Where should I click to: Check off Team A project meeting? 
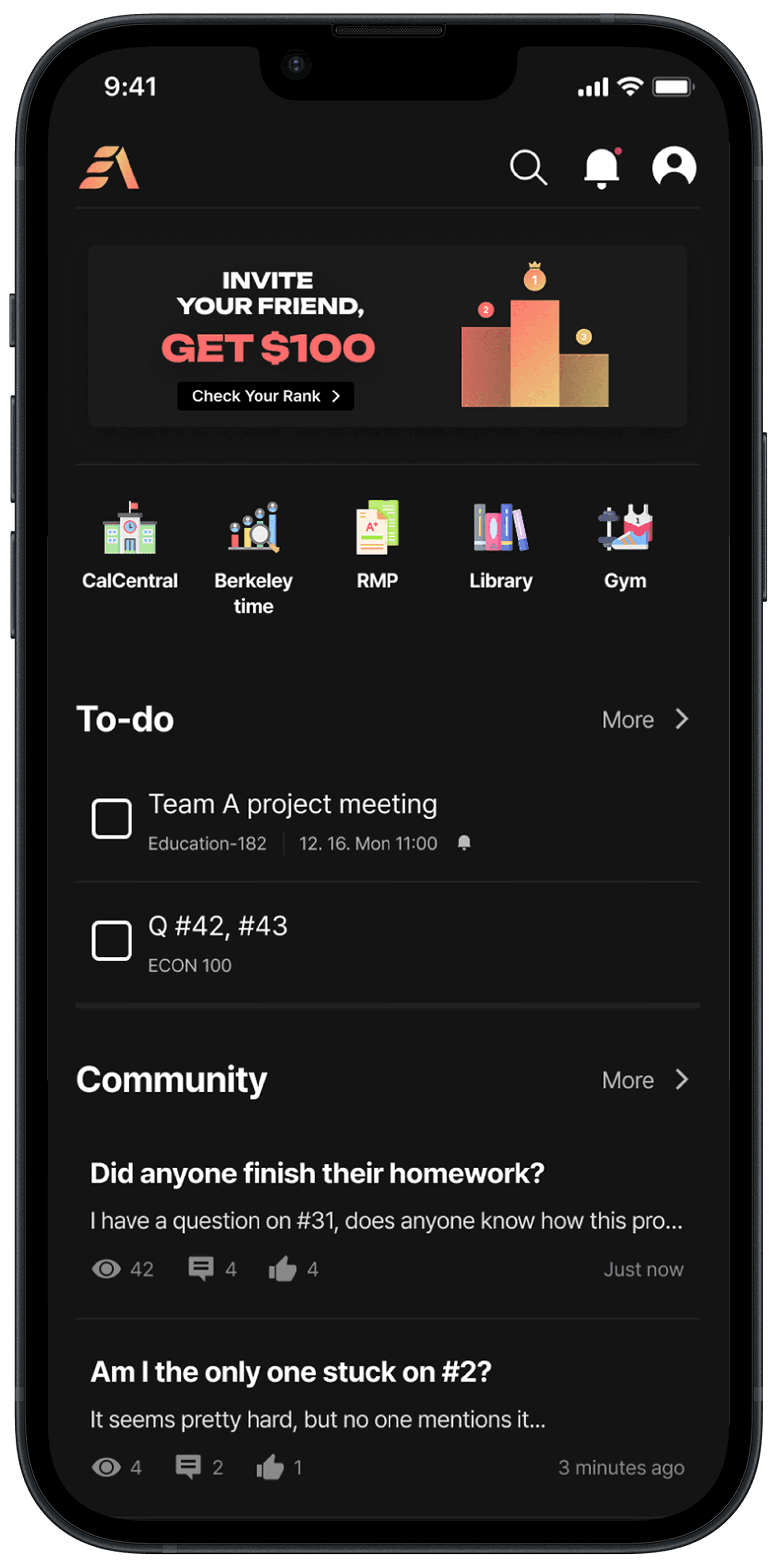point(112,819)
